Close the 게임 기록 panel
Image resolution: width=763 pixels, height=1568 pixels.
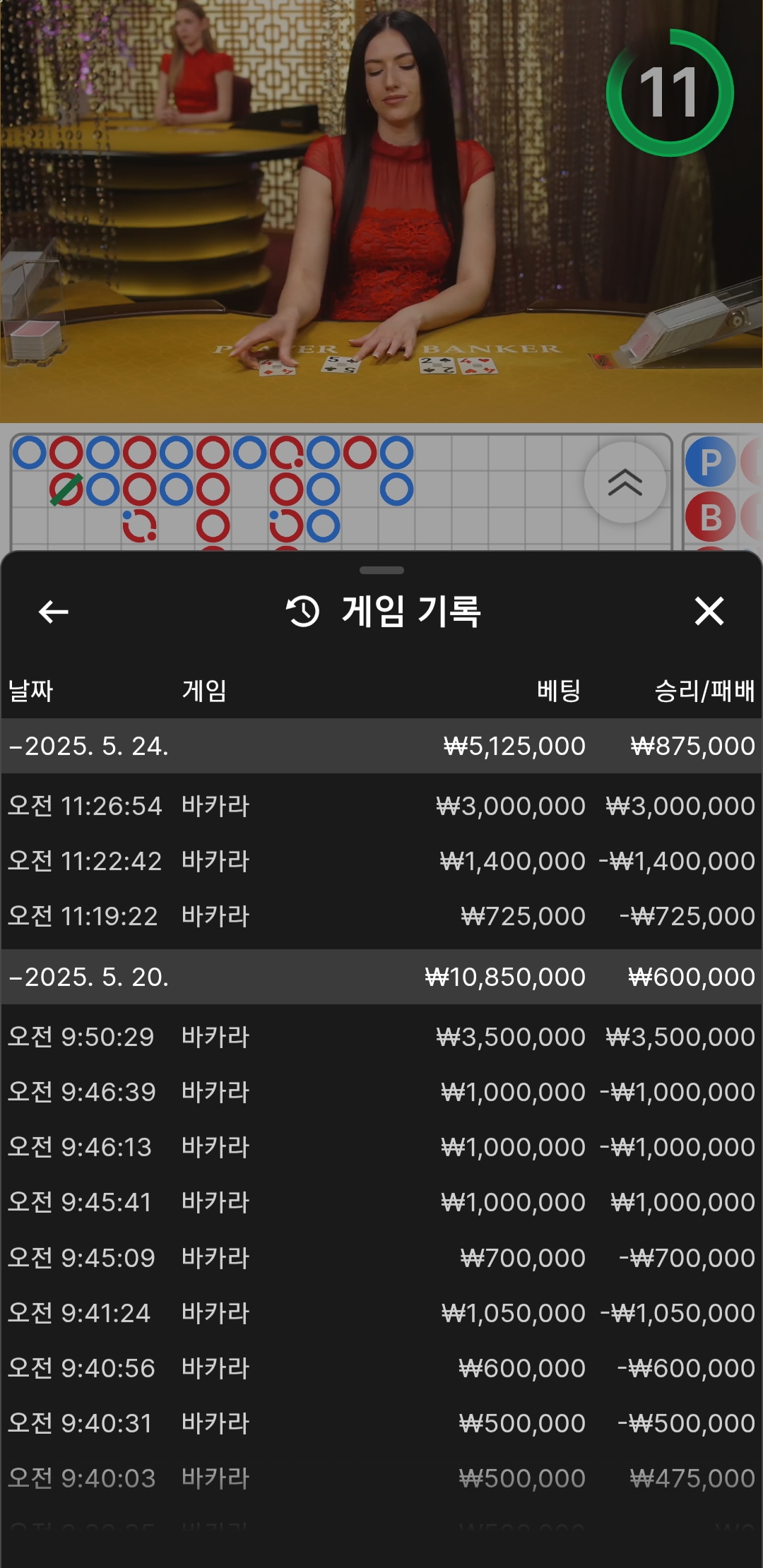(x=709, y=611)
